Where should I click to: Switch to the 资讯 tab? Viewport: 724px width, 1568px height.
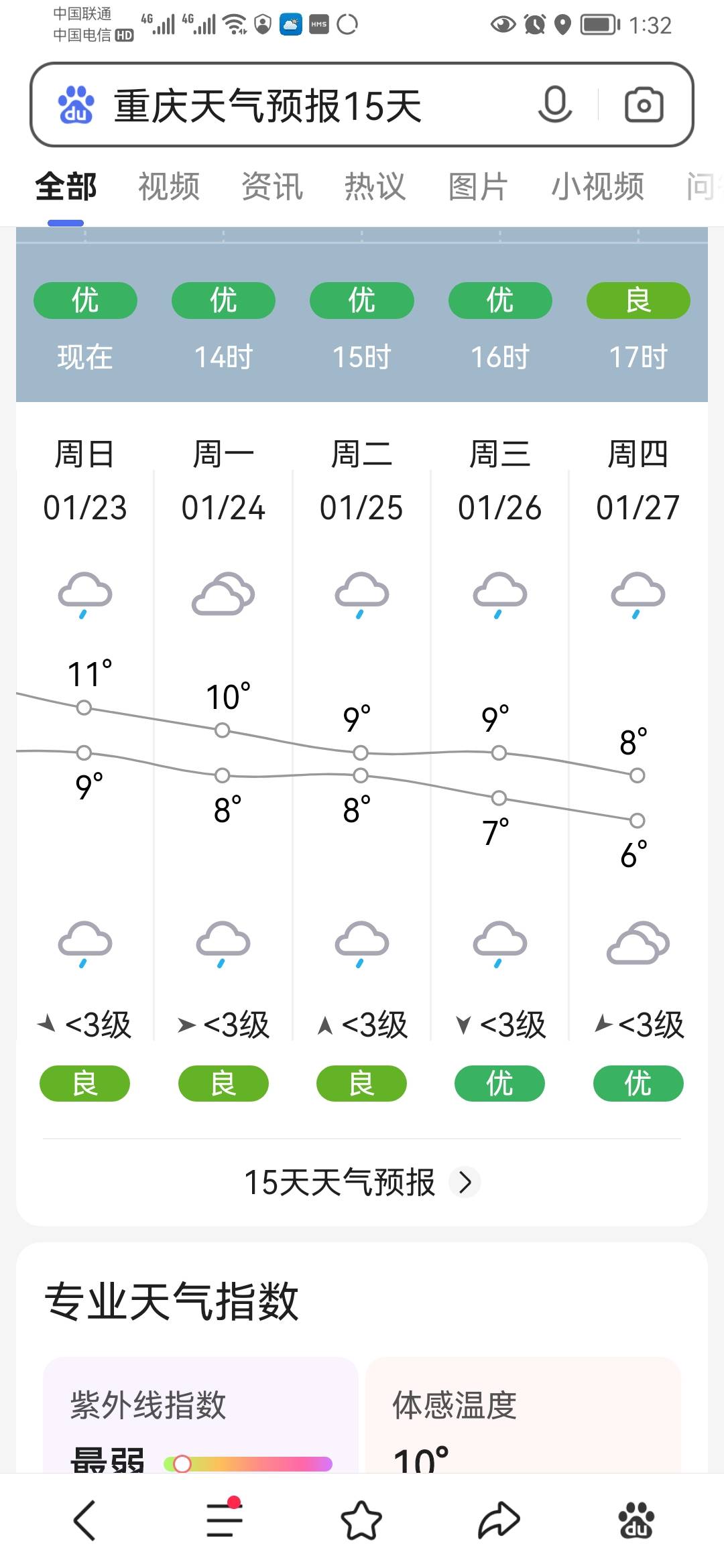click(x=272, y=186)
